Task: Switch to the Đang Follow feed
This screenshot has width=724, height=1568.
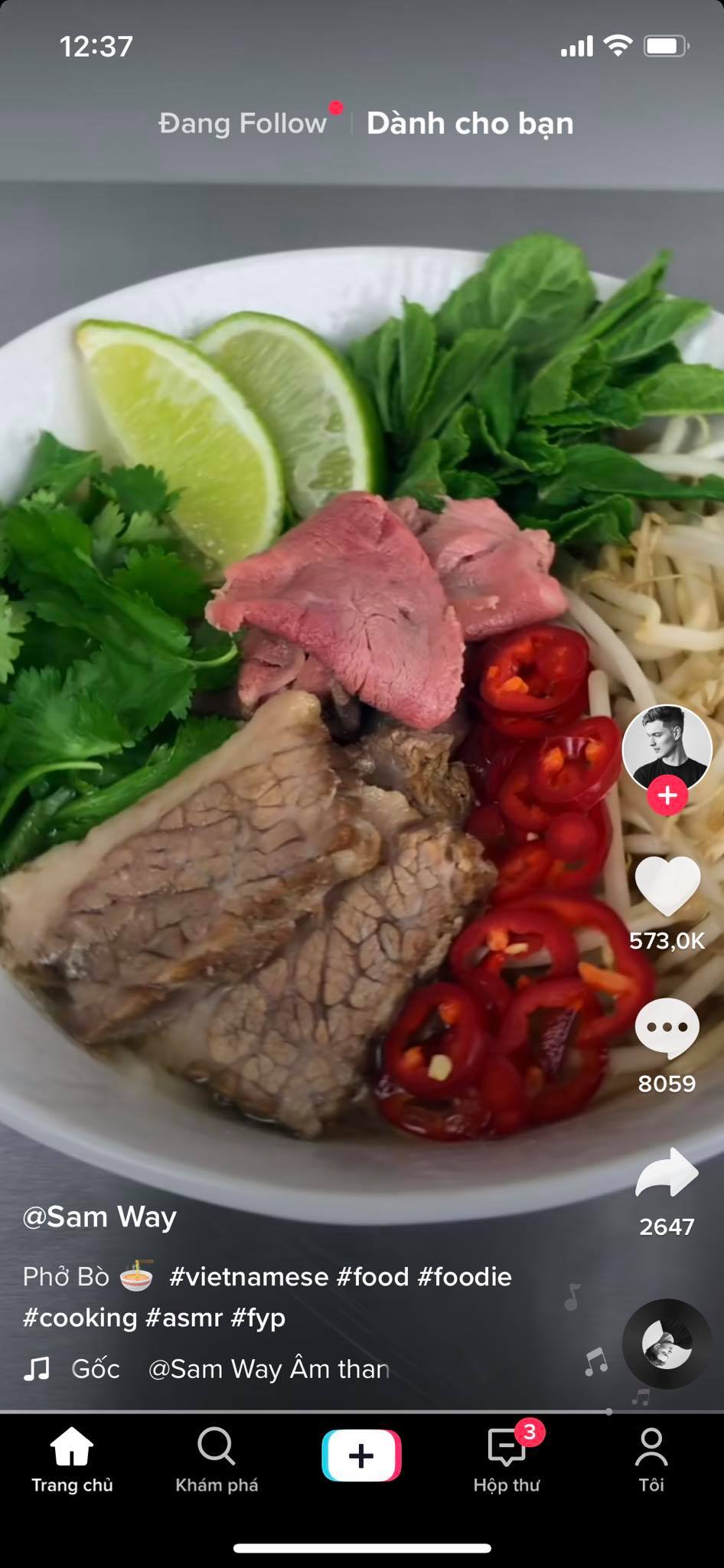Action: tap(242, 123)
